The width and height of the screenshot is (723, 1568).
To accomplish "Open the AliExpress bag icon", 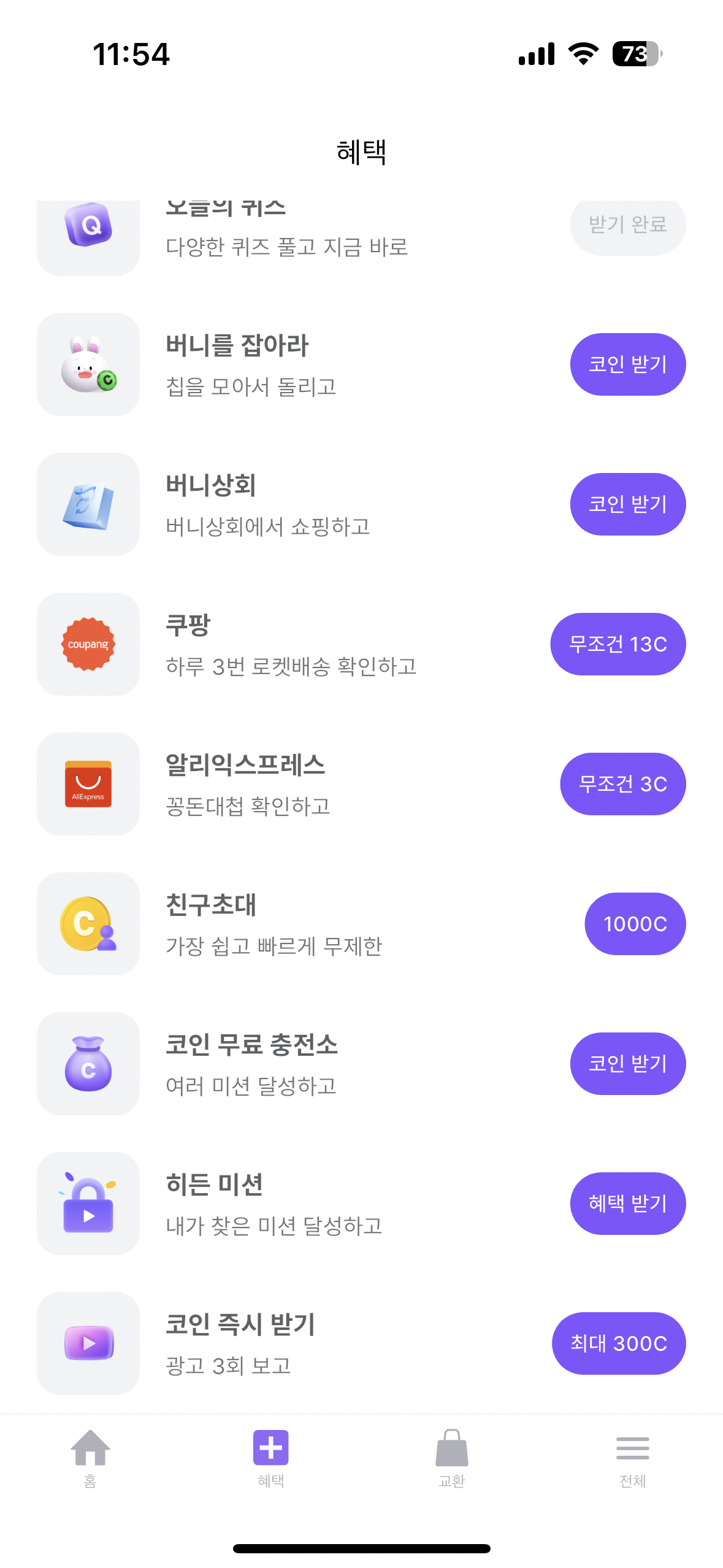I will pos(88,783).
